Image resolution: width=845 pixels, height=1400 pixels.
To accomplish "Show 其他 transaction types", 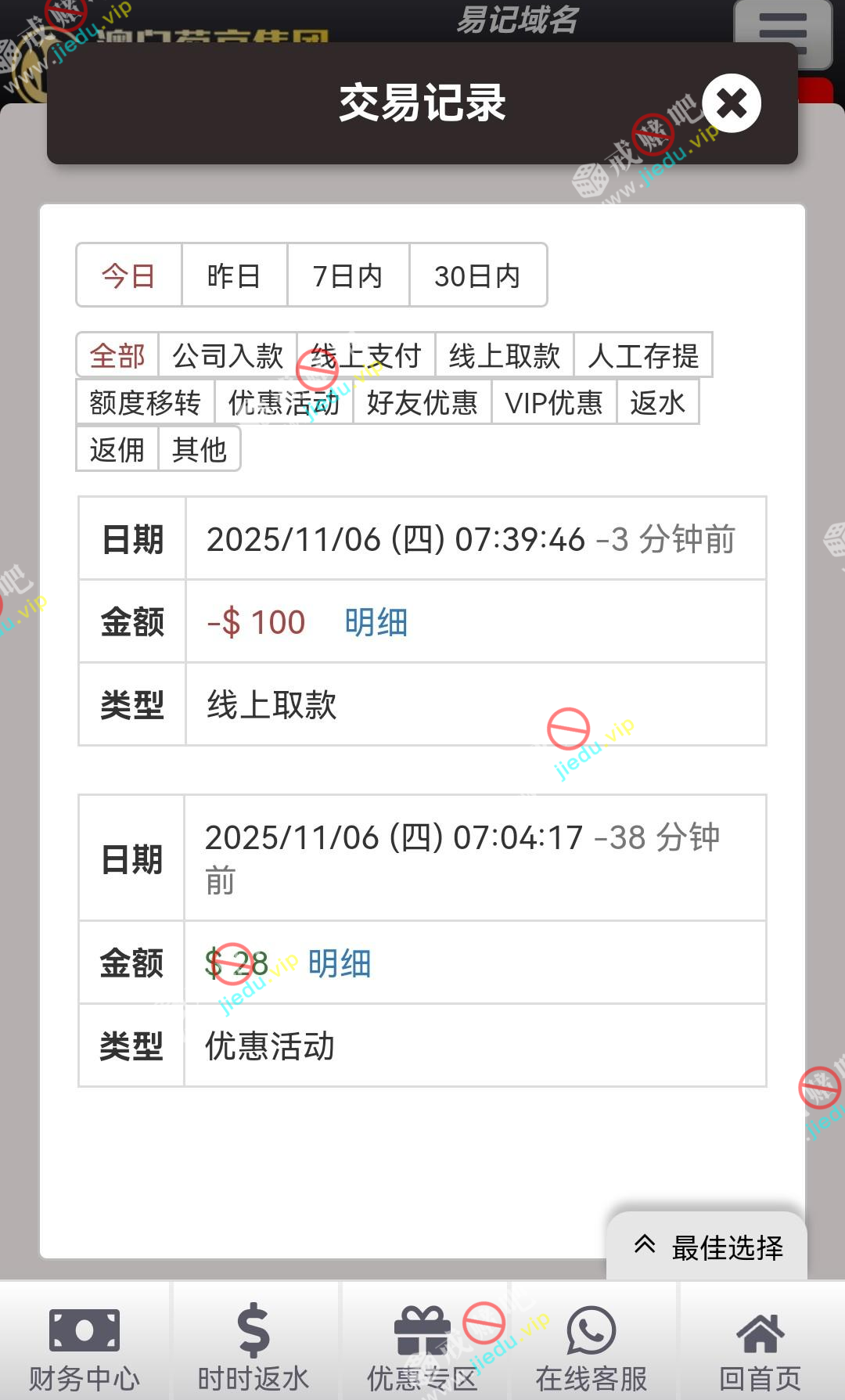I will pos(199,450).
